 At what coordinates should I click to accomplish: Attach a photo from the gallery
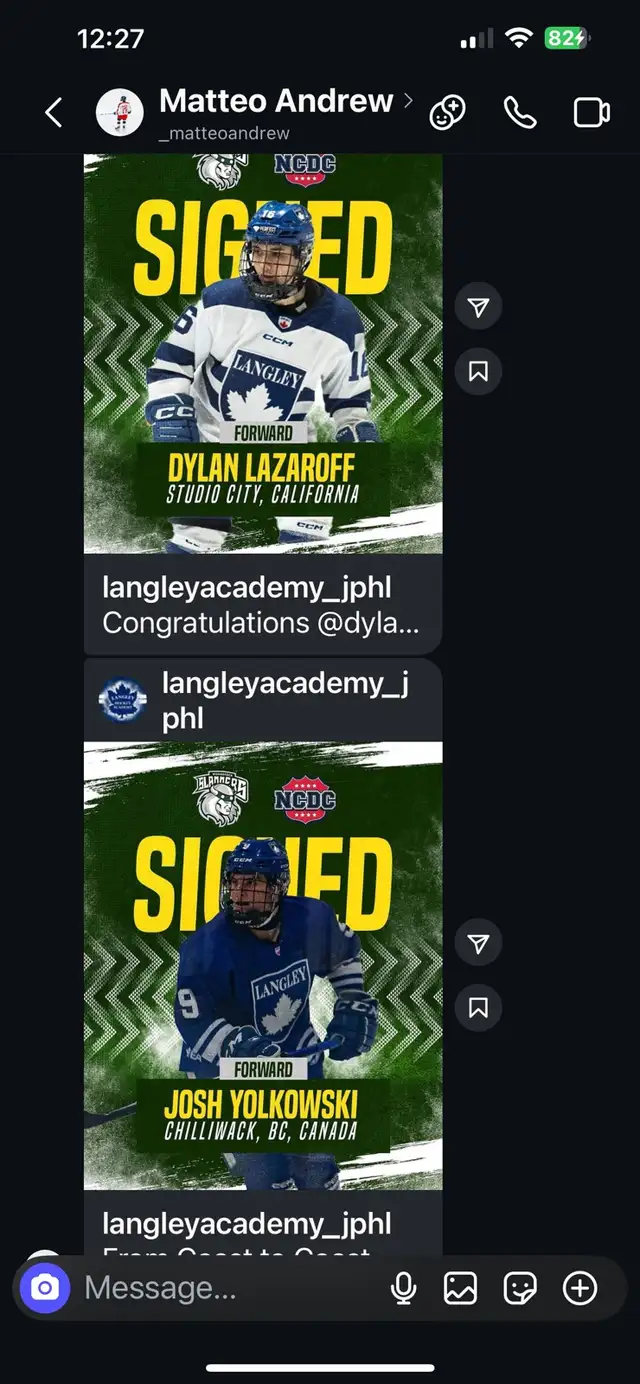[x=461, y=1288]
